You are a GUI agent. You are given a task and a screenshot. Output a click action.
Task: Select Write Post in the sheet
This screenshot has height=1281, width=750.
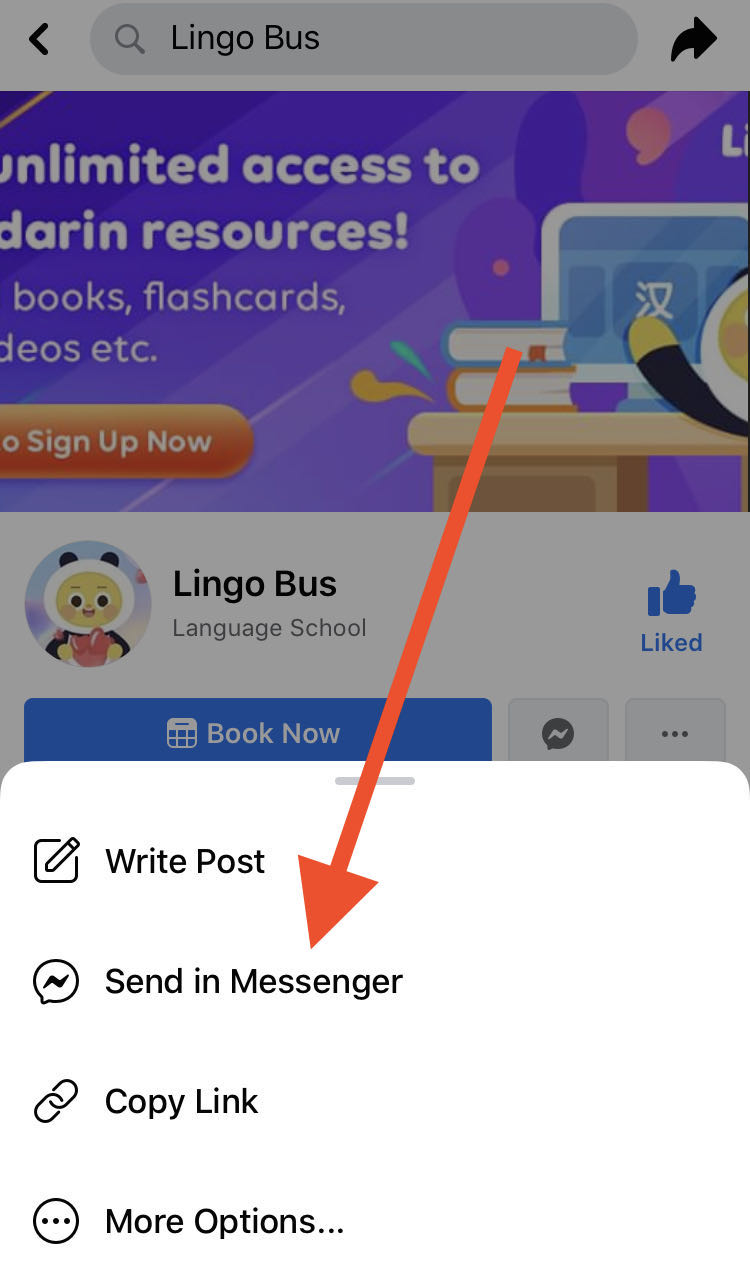(x=185, y=861)
